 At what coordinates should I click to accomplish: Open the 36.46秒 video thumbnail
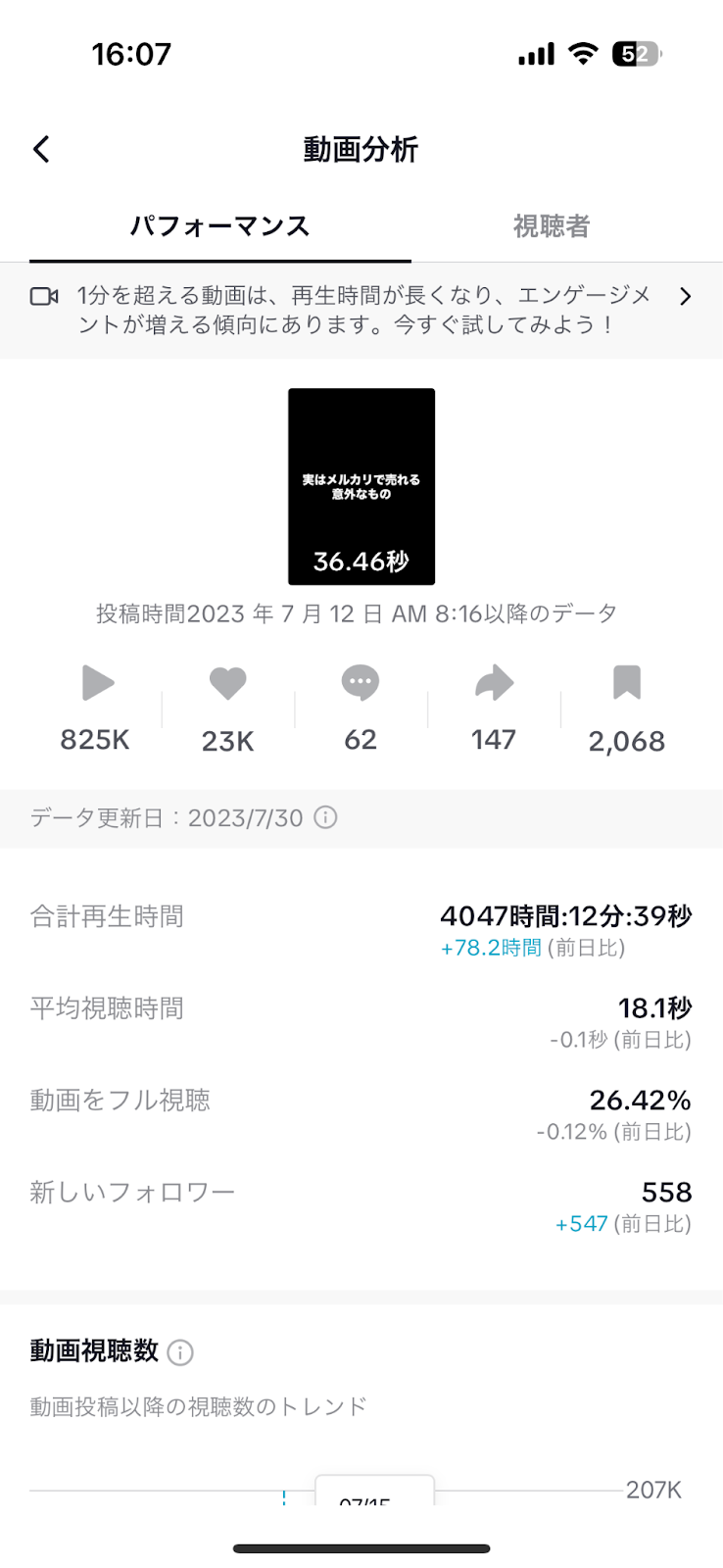click(361, 486)
